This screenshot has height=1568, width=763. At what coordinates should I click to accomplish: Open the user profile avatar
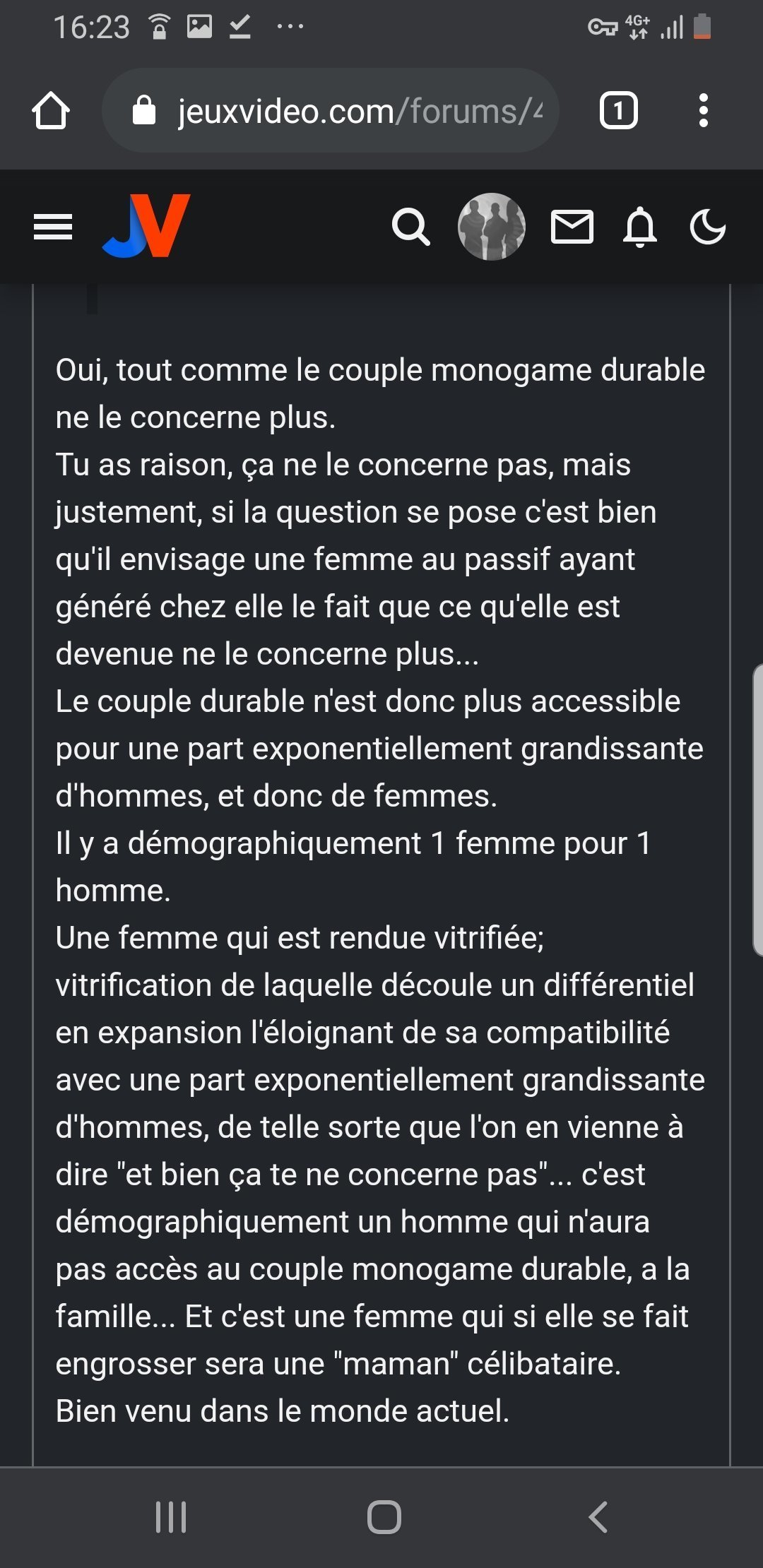492,227
